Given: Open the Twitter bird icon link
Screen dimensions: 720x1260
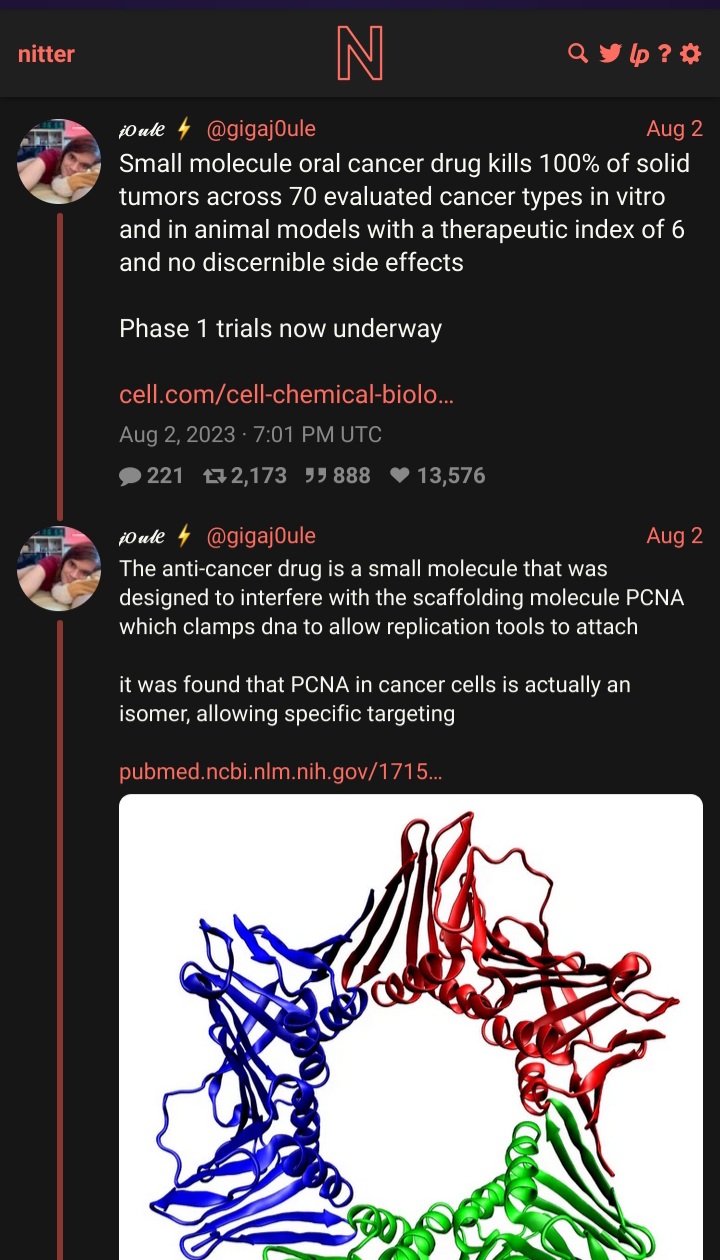Looking at the screenshot, I should [x=609, y=54].
